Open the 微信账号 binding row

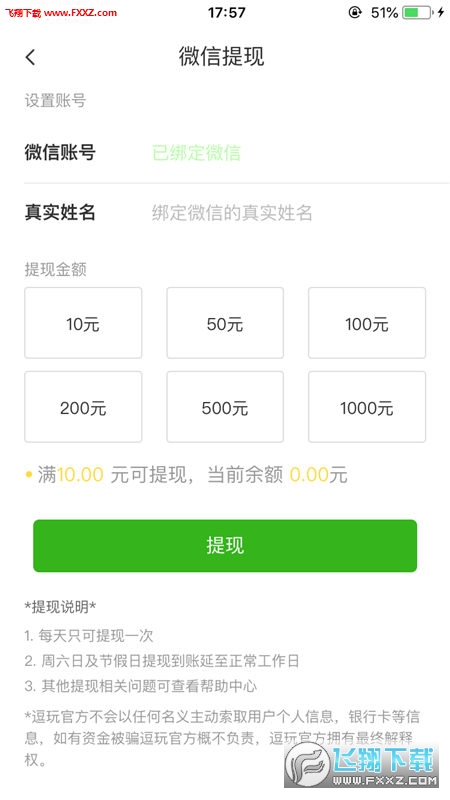tap(225, 153)
